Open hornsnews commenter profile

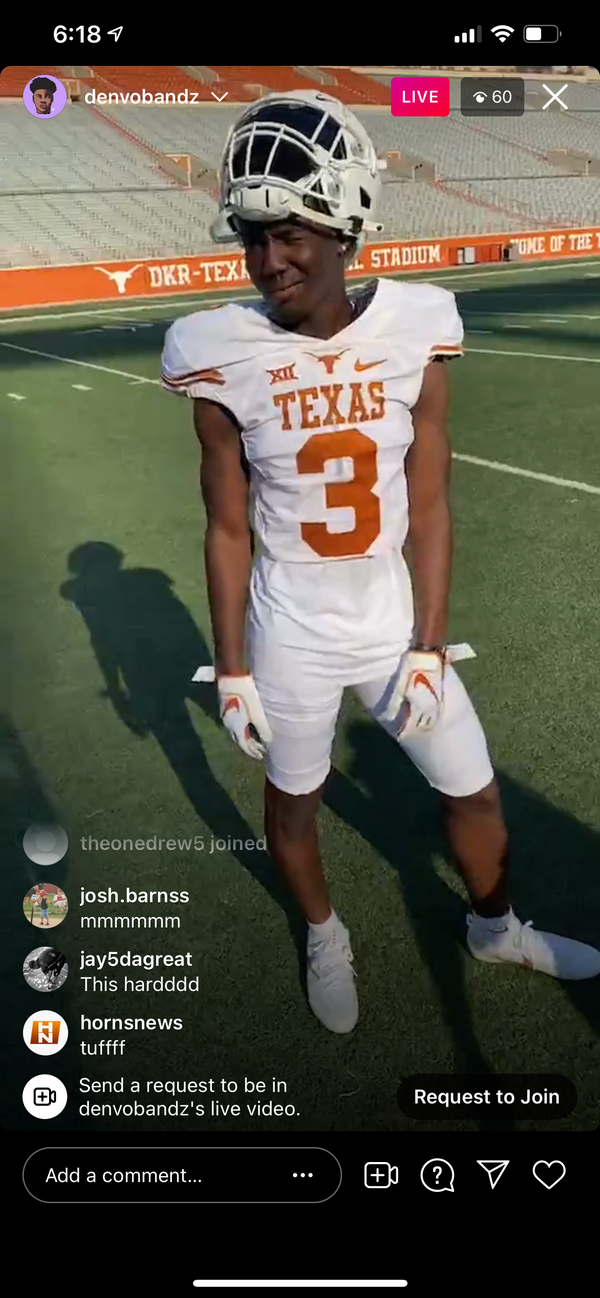pyautogui.click(x=45, y=1033)
